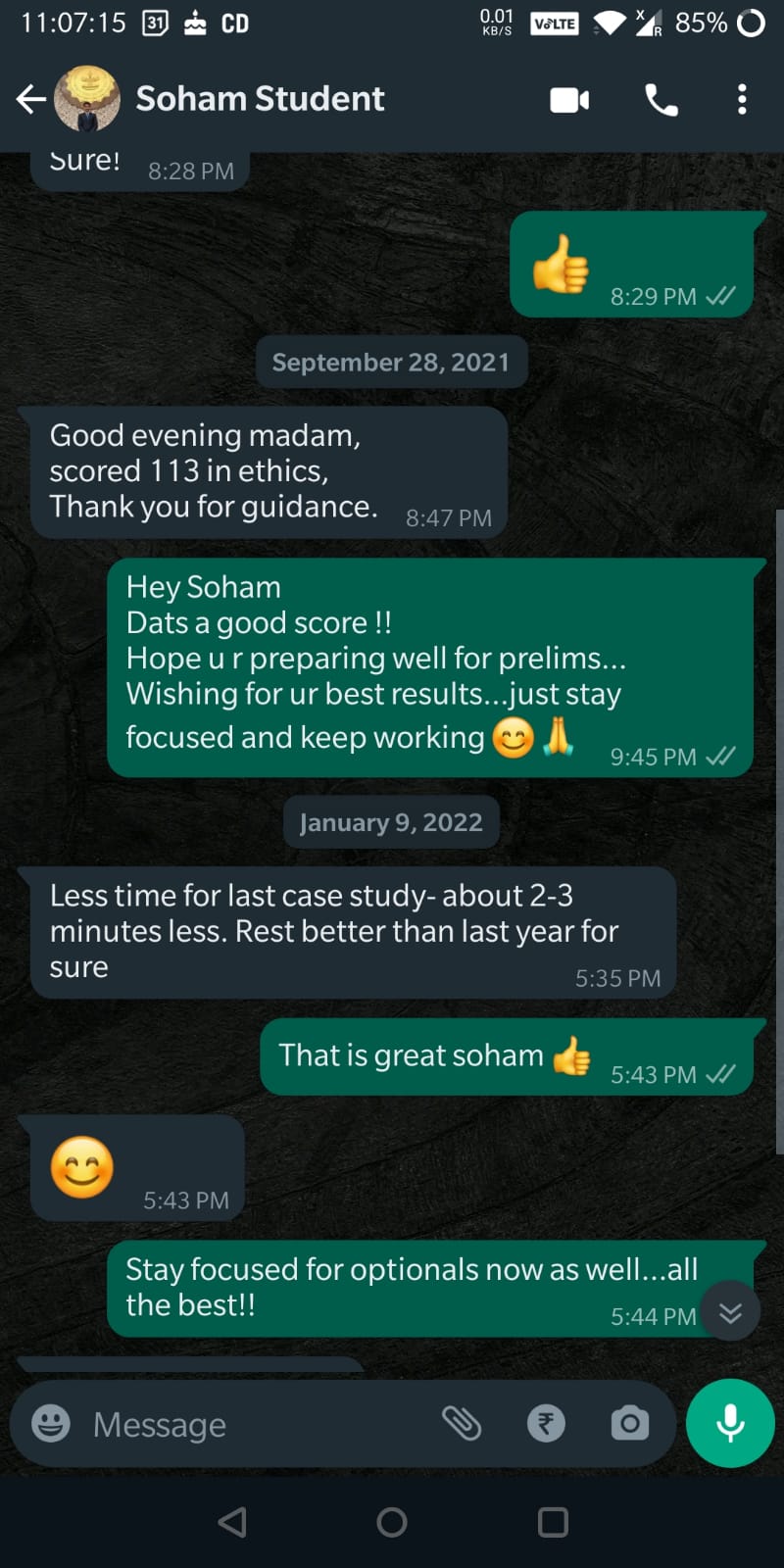Start a video call with Soham

(x=569, y=100)
